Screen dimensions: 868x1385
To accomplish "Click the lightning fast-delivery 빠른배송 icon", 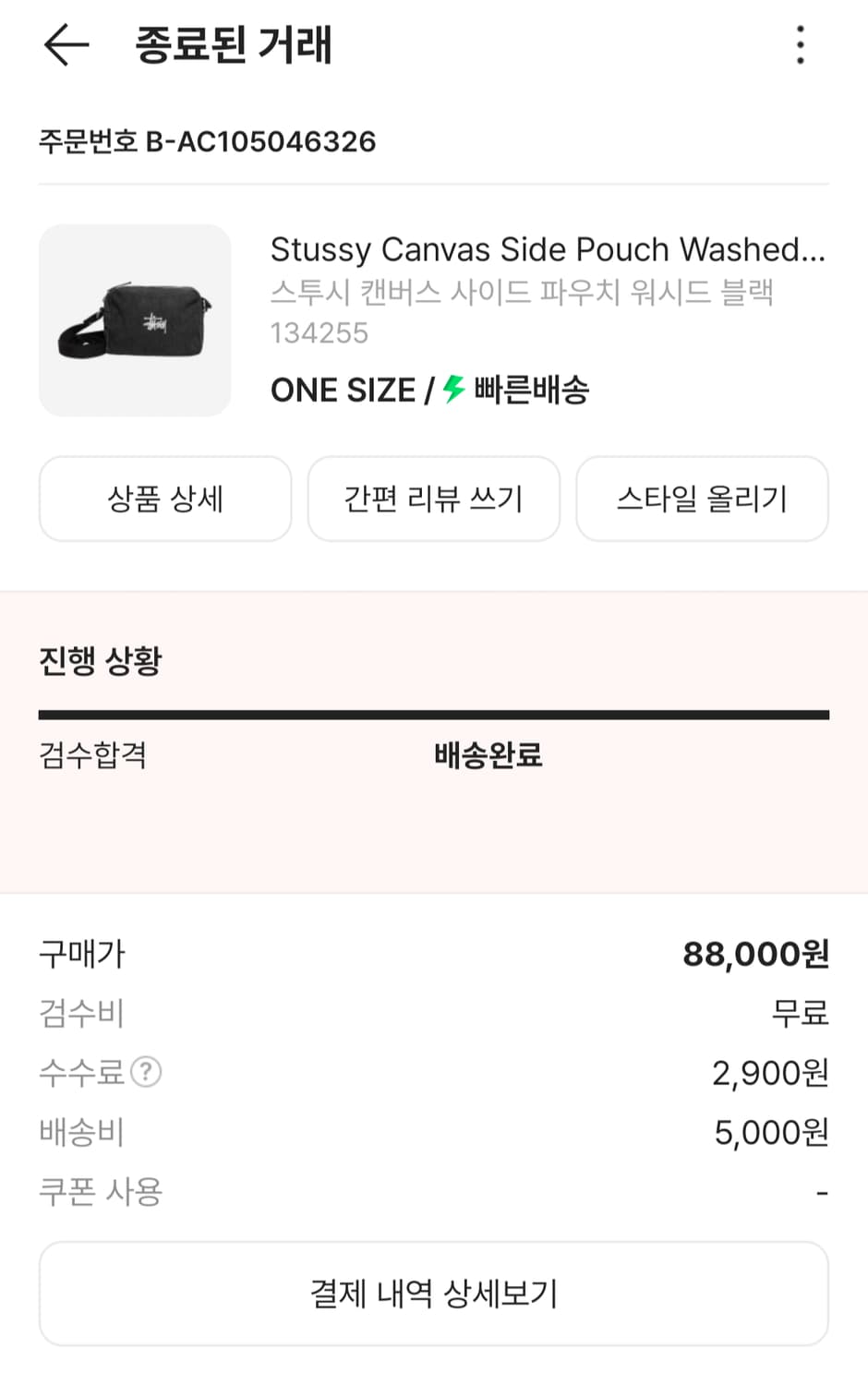I will tap(452, 390).
